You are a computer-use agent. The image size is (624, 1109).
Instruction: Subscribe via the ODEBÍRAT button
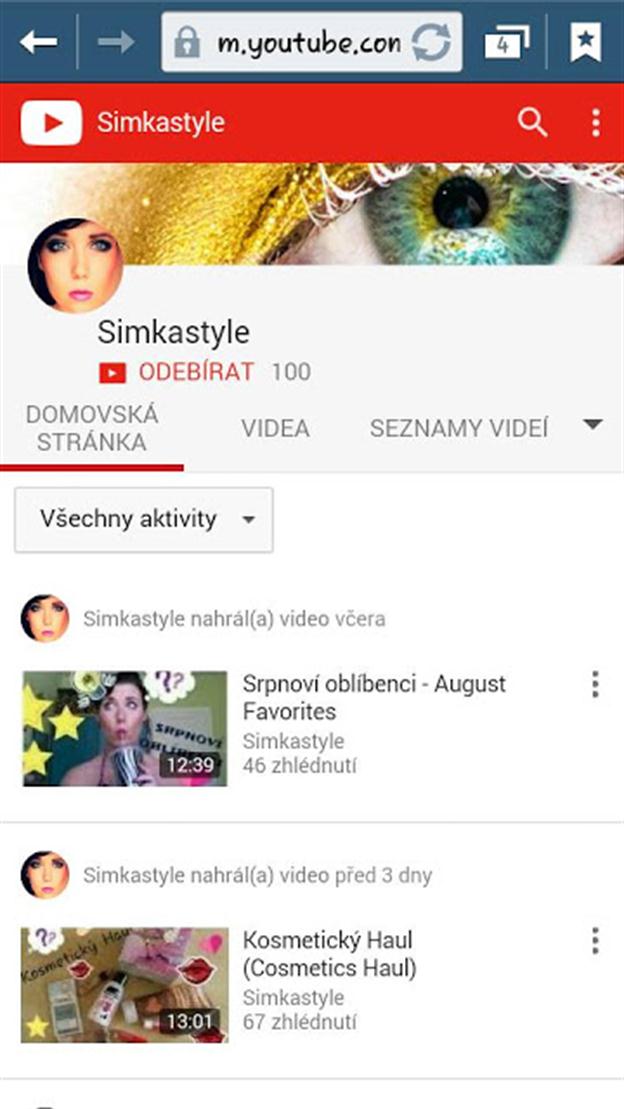(x=177, y=372)
